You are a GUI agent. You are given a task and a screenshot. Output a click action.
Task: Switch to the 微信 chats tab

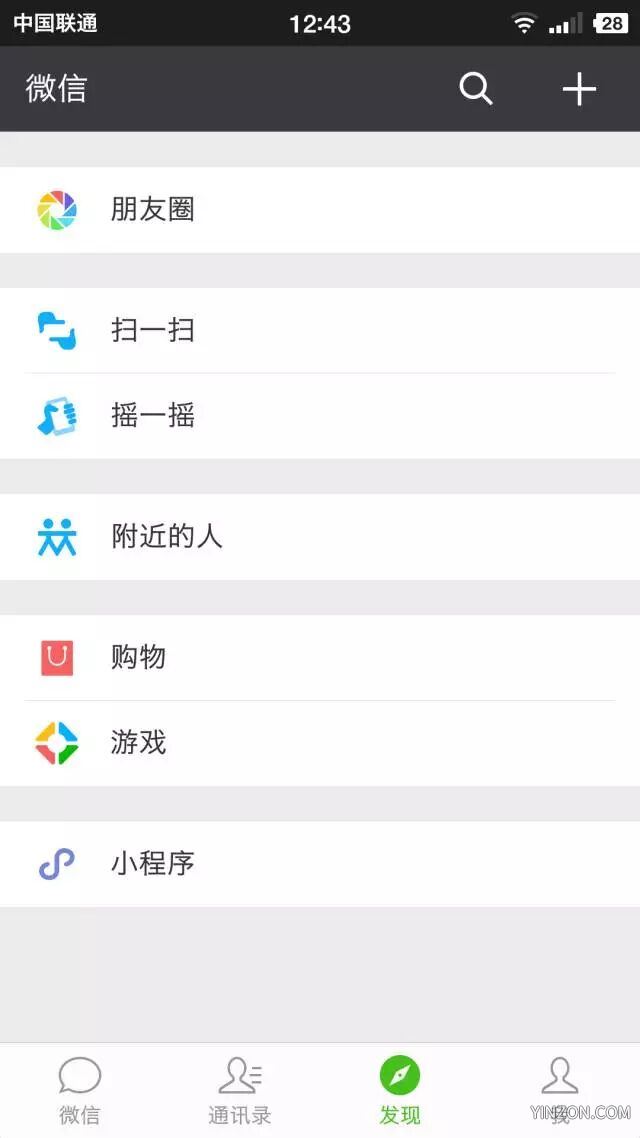point(80,1091)
